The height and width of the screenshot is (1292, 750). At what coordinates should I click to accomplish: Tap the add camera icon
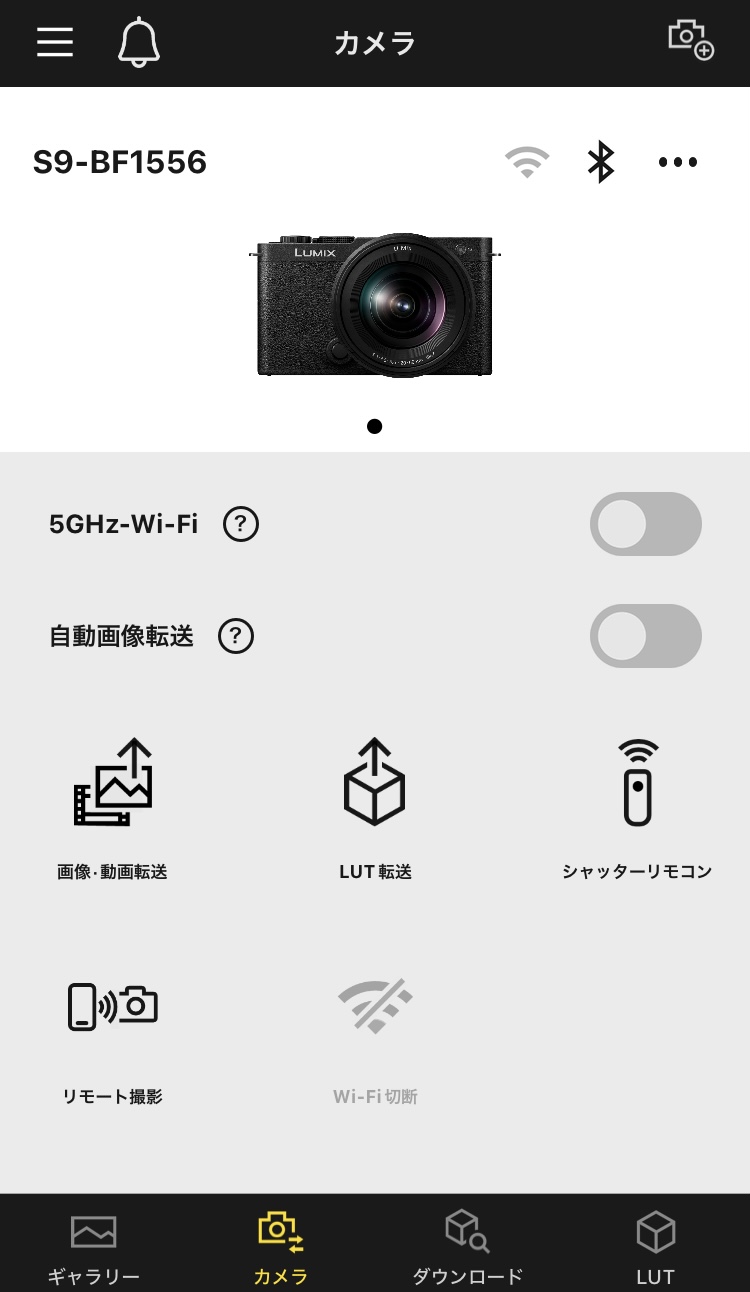coord(690,40)
